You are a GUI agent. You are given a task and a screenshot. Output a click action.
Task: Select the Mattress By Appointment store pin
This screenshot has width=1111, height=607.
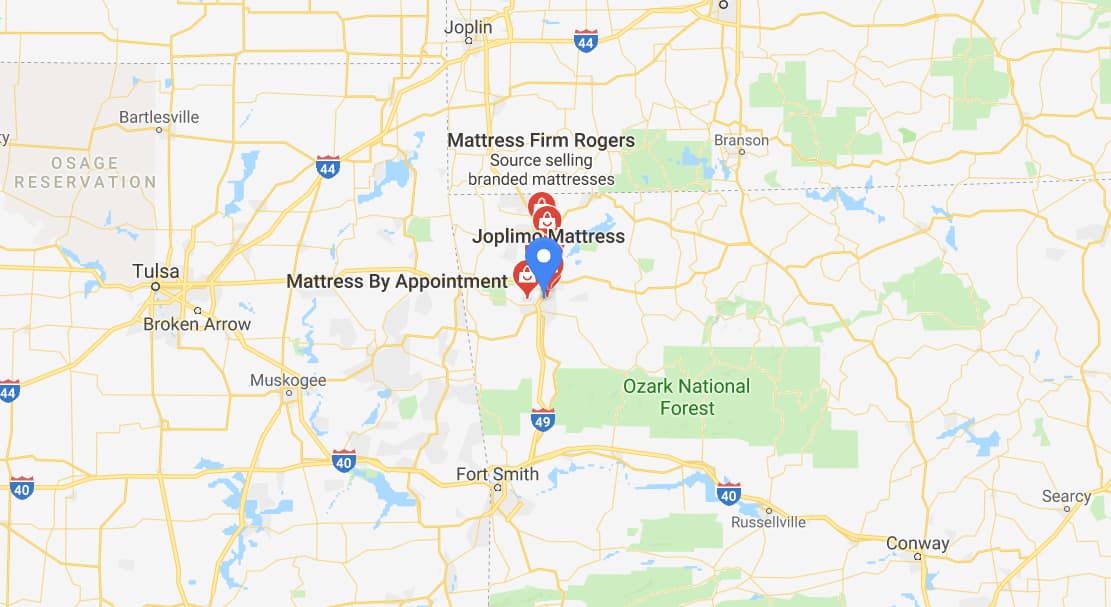pyautogui.click(x=525, y=277)
